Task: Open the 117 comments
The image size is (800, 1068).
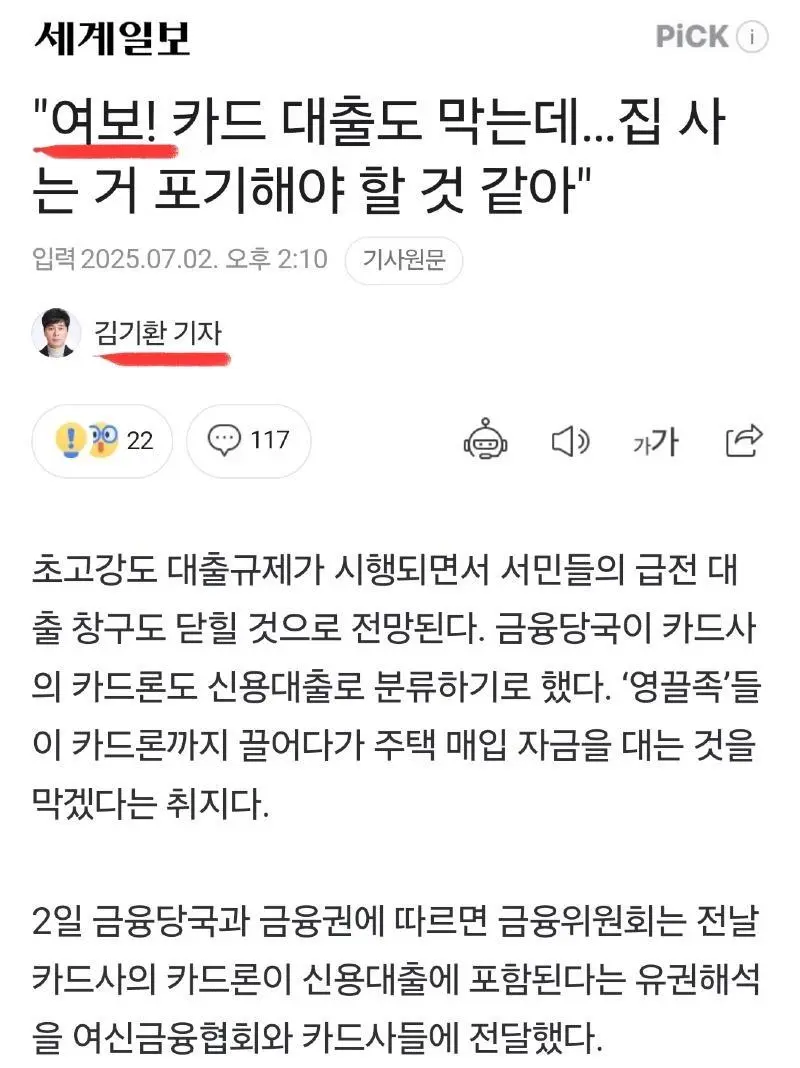Action: pyautogui.click(x=248, y=440)
